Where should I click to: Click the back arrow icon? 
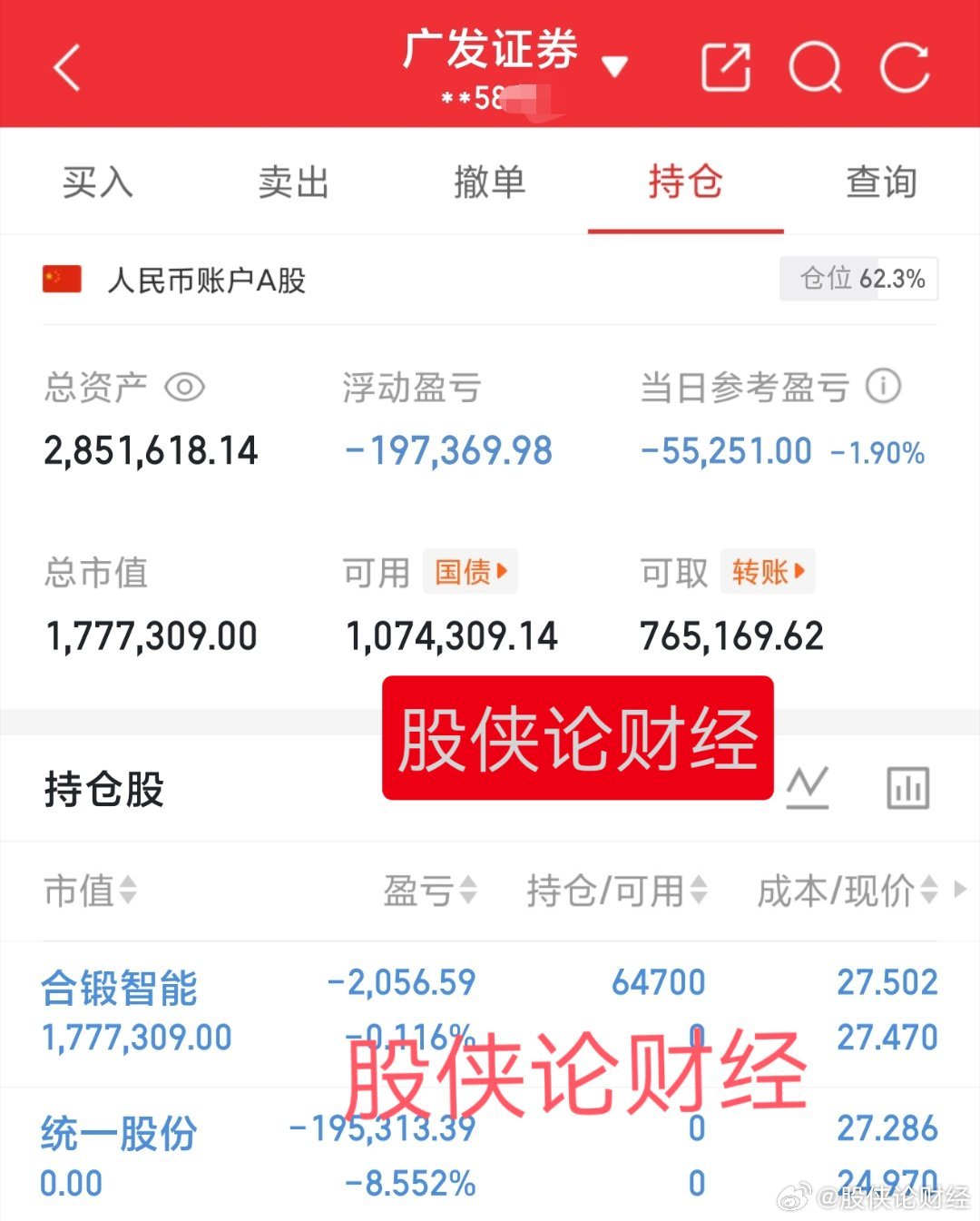pyautogui.click(x=65, y=69)
